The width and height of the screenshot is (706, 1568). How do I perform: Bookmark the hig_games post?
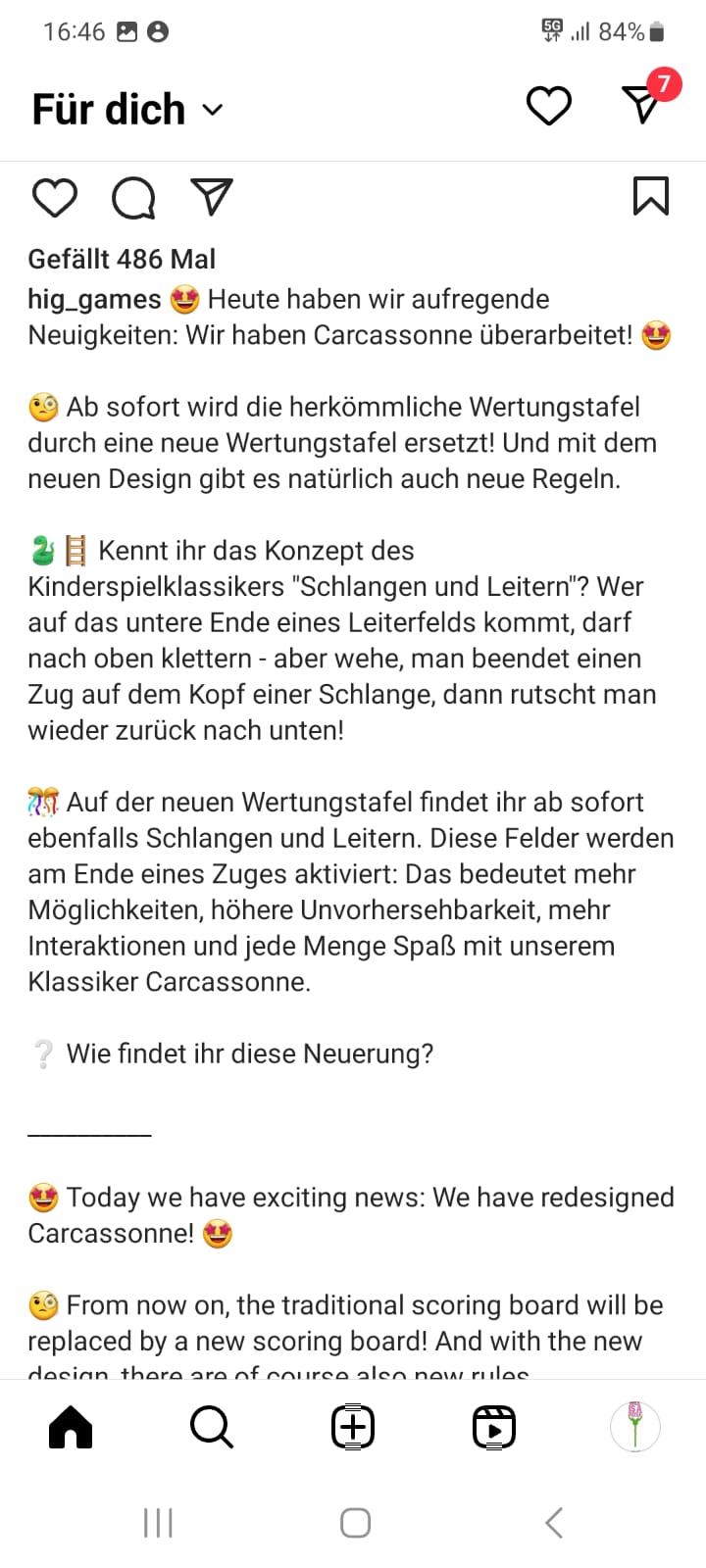(x=650, y=196)
